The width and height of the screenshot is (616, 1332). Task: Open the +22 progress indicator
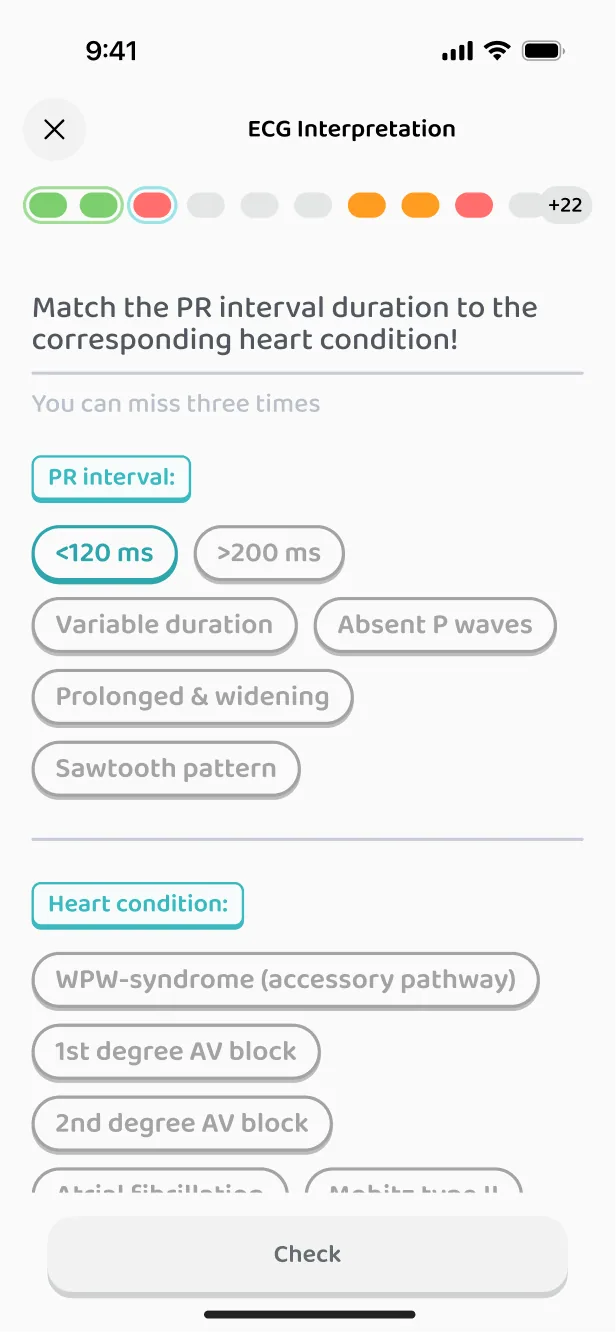click(565, 205)
